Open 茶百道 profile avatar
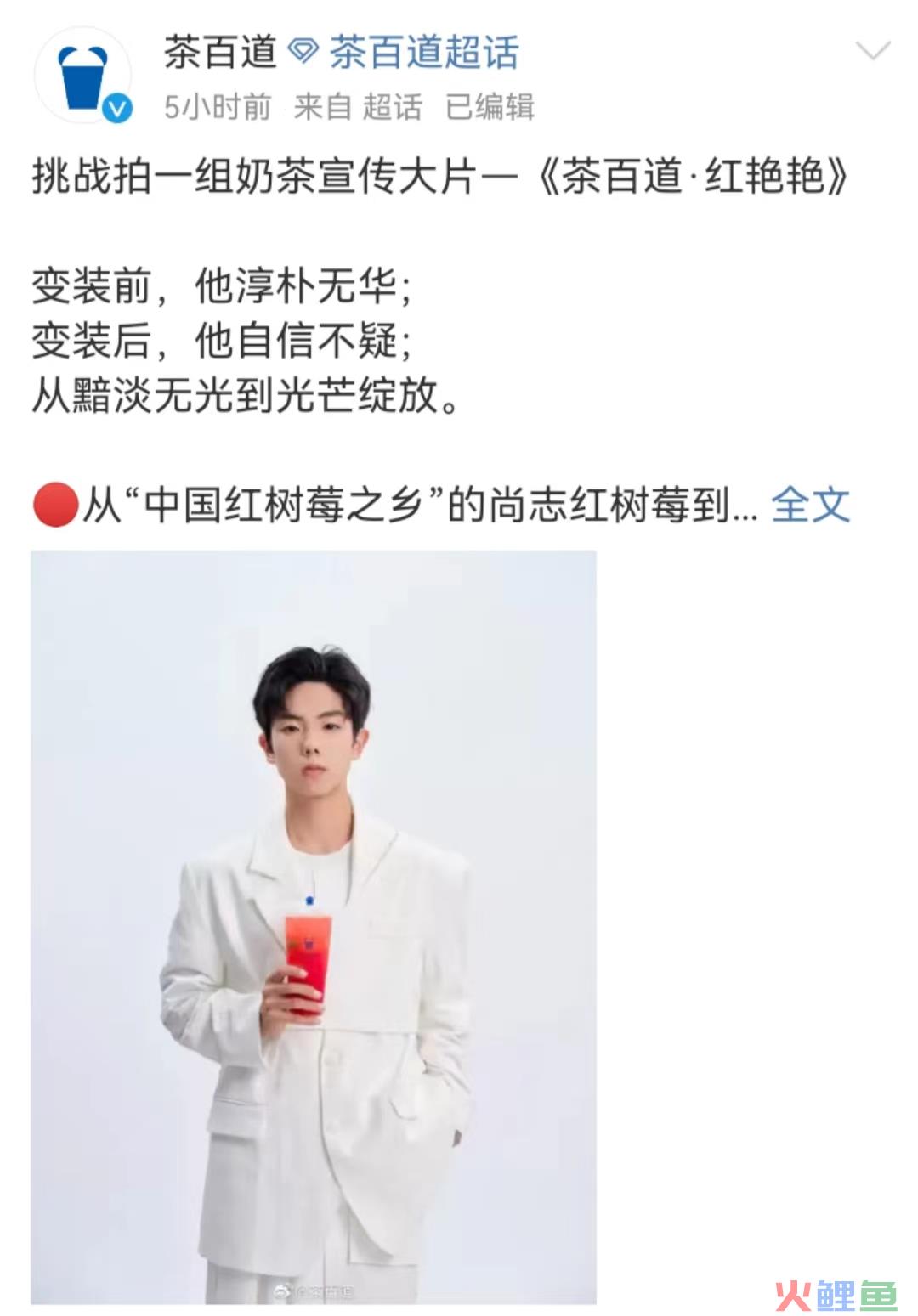This screenshot has width=918, height=1316. 82,76
